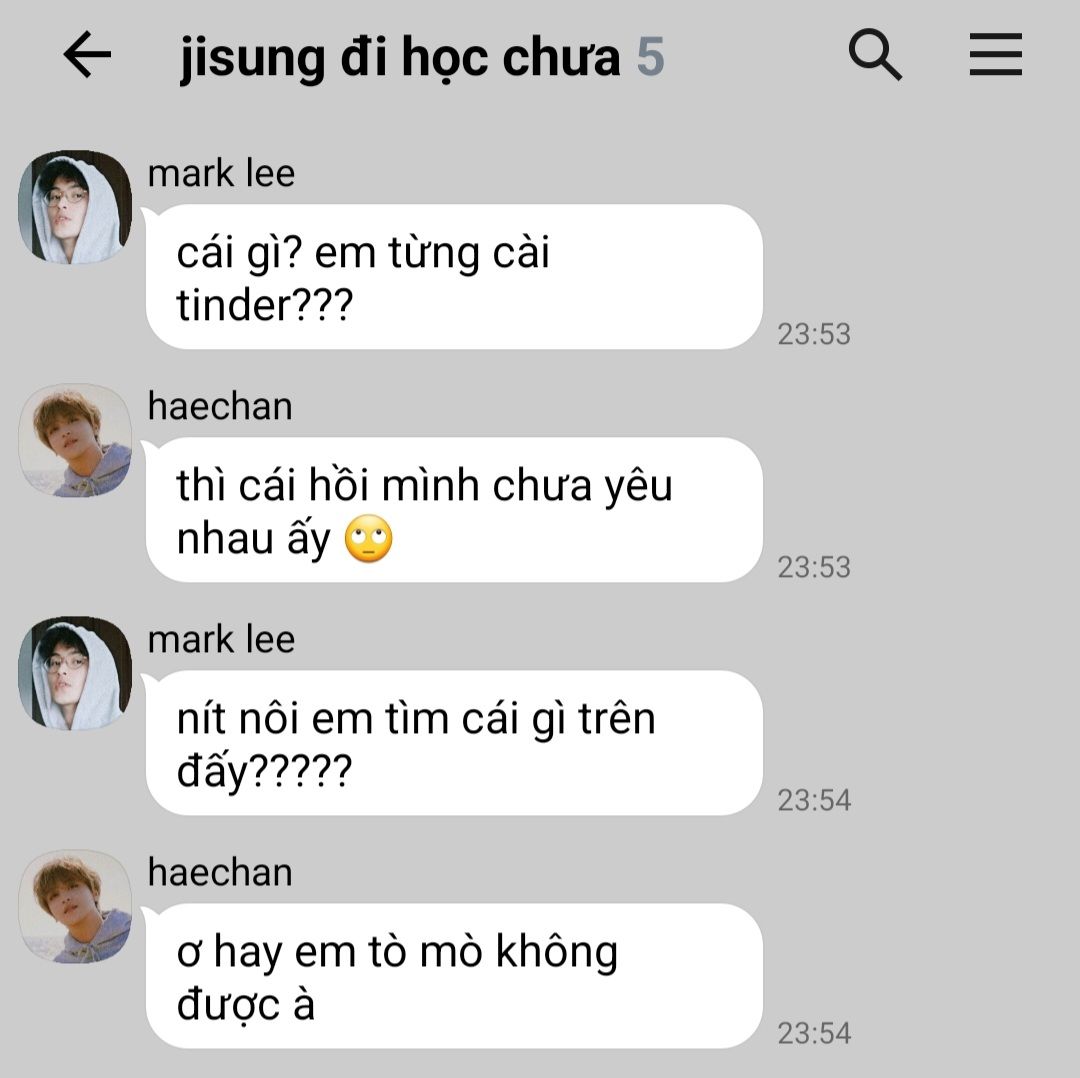Open the chat room hamburger menu
The height and width of the screenshot is (1078, 1080).
tap(995, 55)
